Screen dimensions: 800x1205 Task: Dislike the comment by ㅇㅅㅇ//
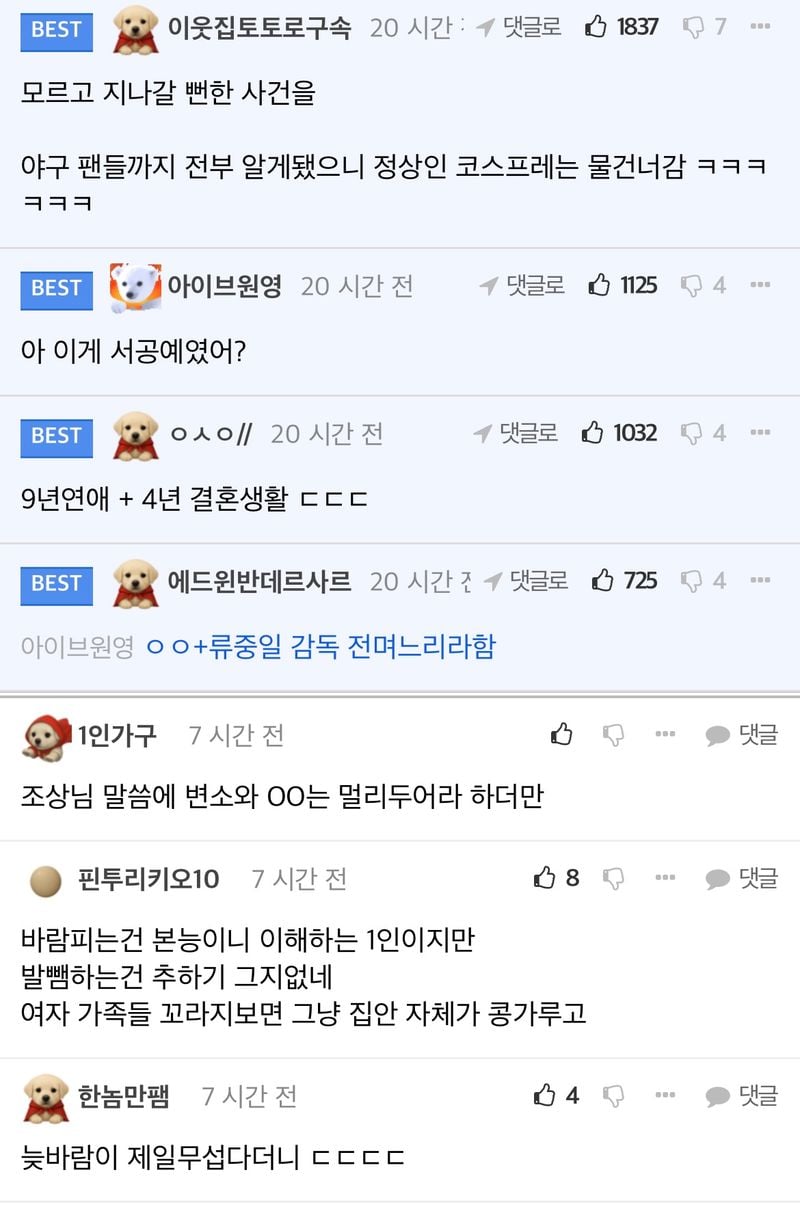point(691,433)
